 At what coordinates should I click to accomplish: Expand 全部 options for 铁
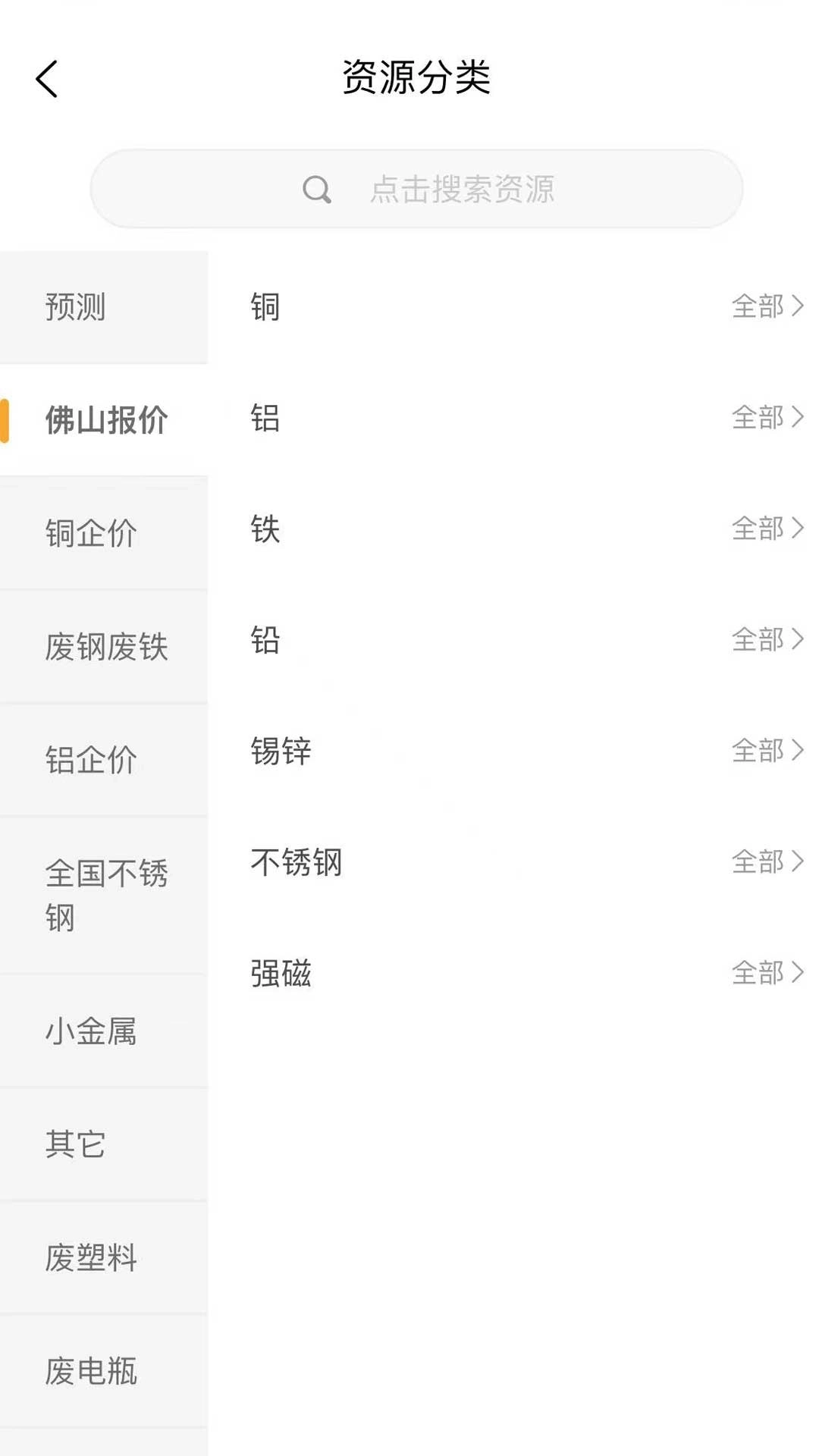[766, 529]
